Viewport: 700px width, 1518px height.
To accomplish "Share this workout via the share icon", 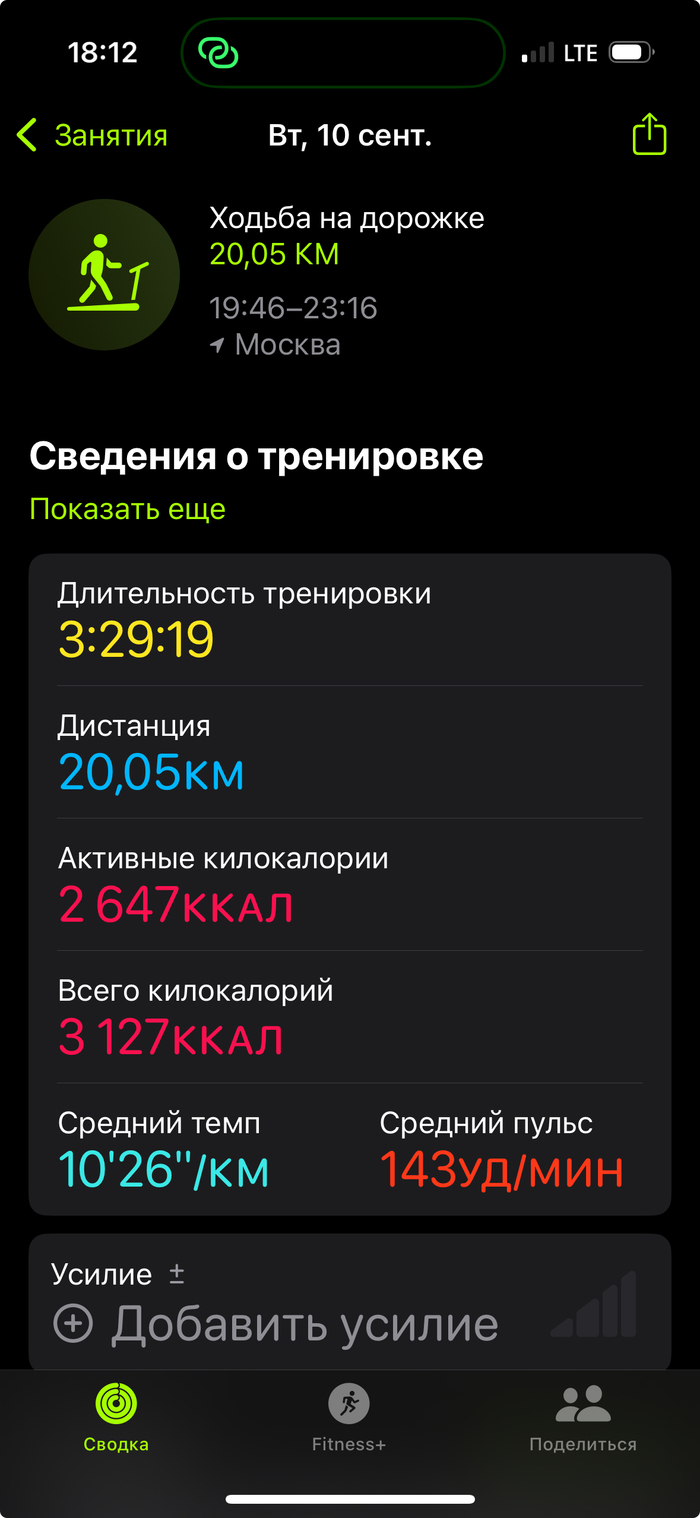I will pyautogui.click(x=649, y=134).
